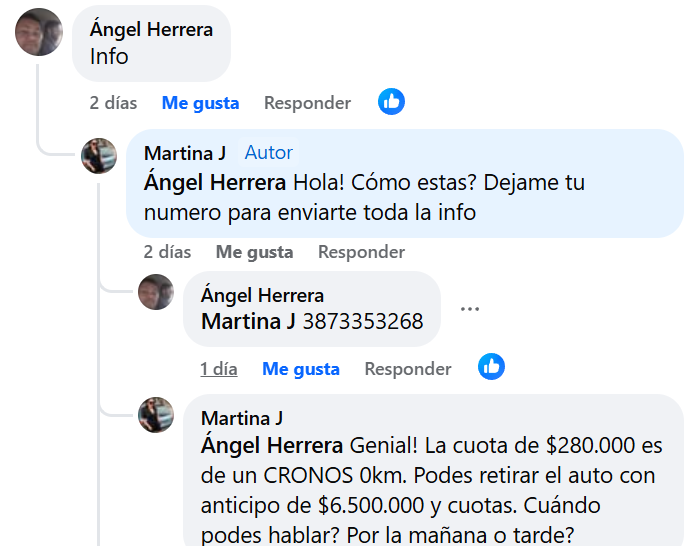Like Martina J's reply asking for number
The image size is (690, 546).
(254, 252)
